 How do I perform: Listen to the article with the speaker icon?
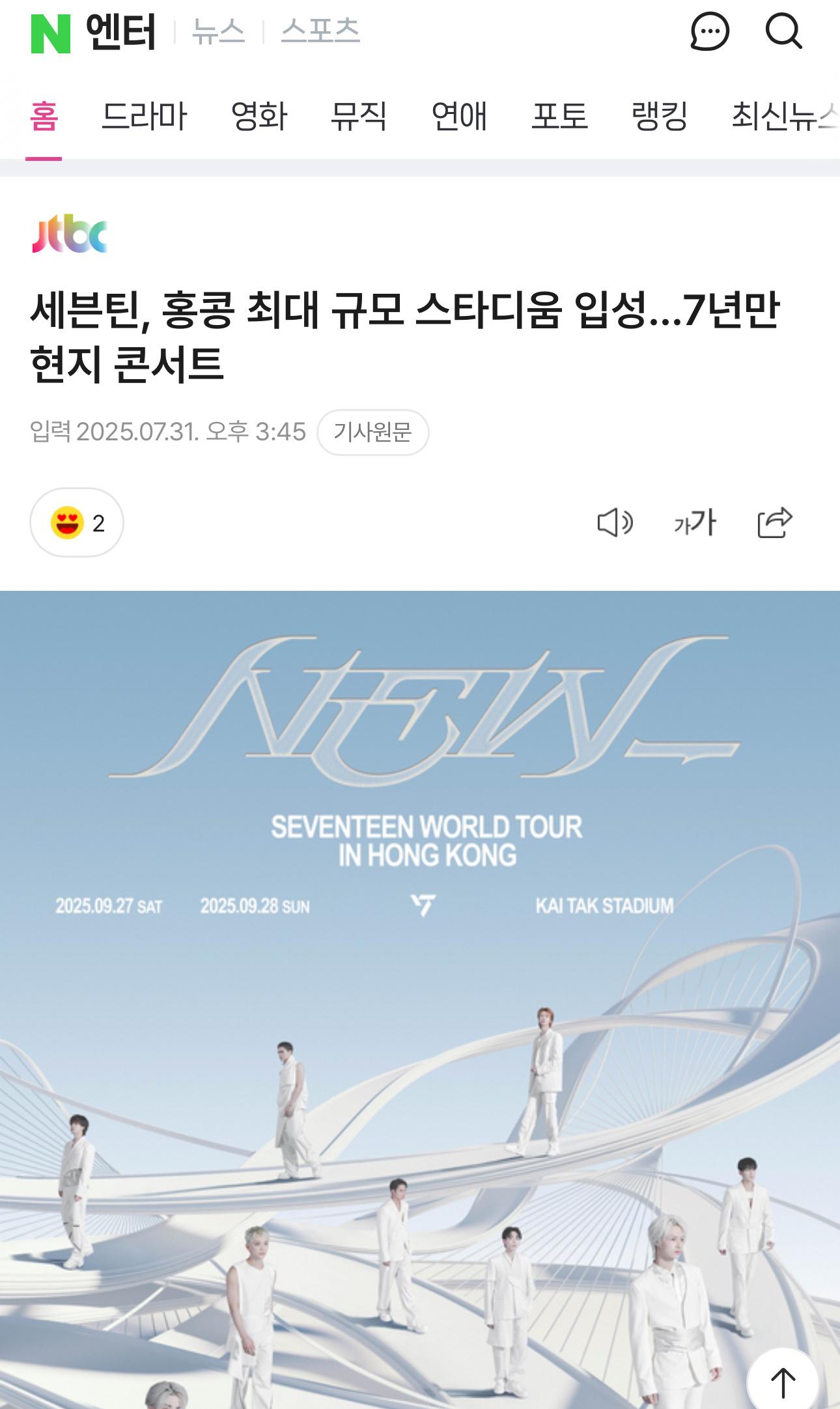[615, 522]
